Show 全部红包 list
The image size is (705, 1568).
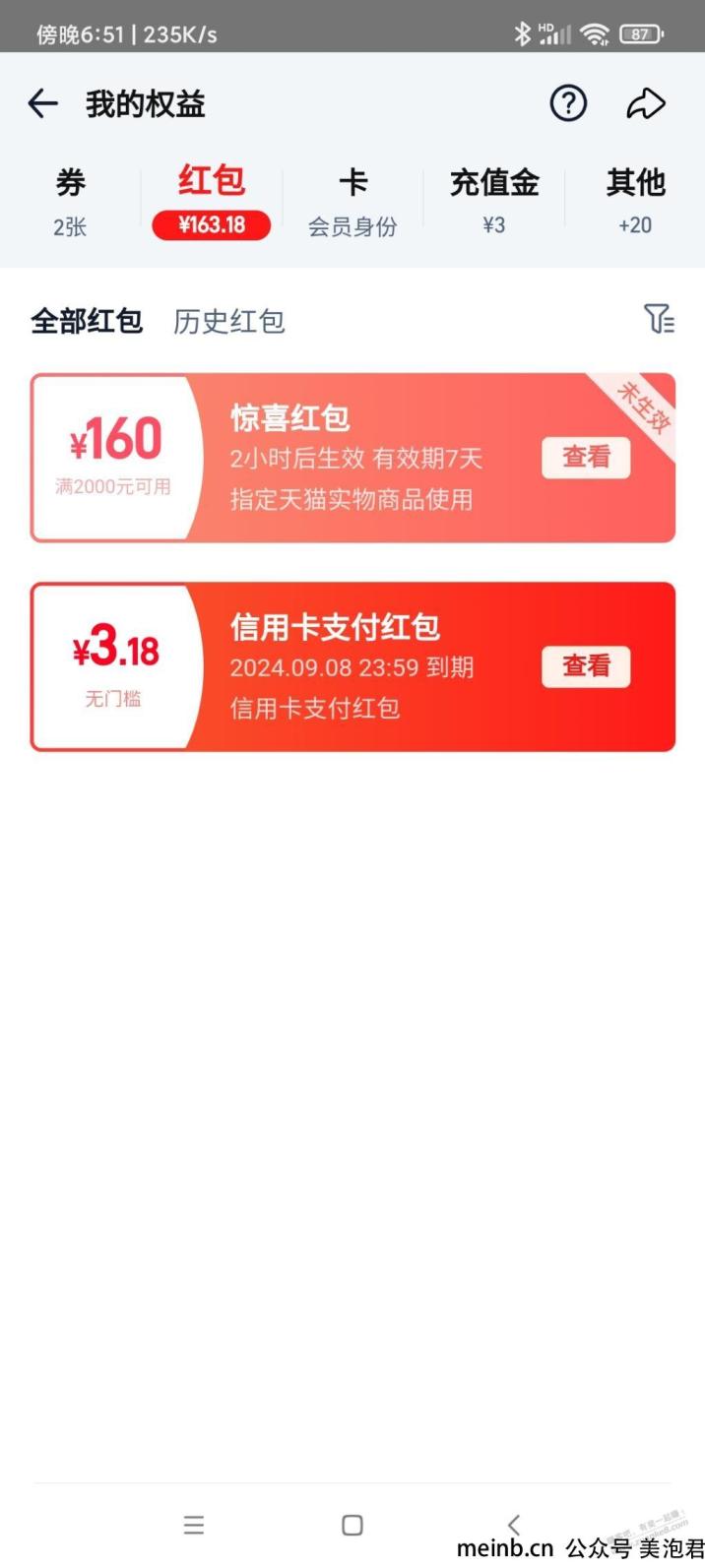87,321
